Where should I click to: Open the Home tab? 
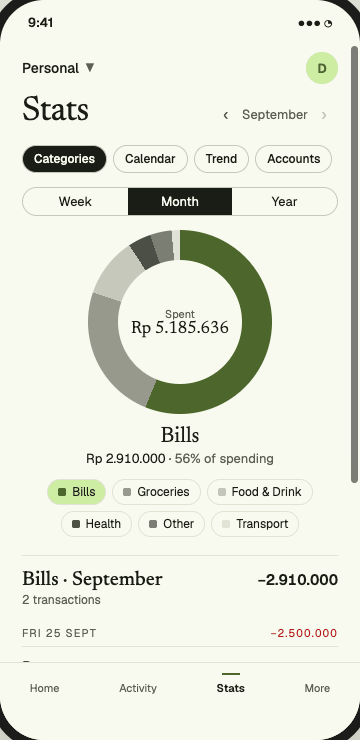click(x=45, y=688)
